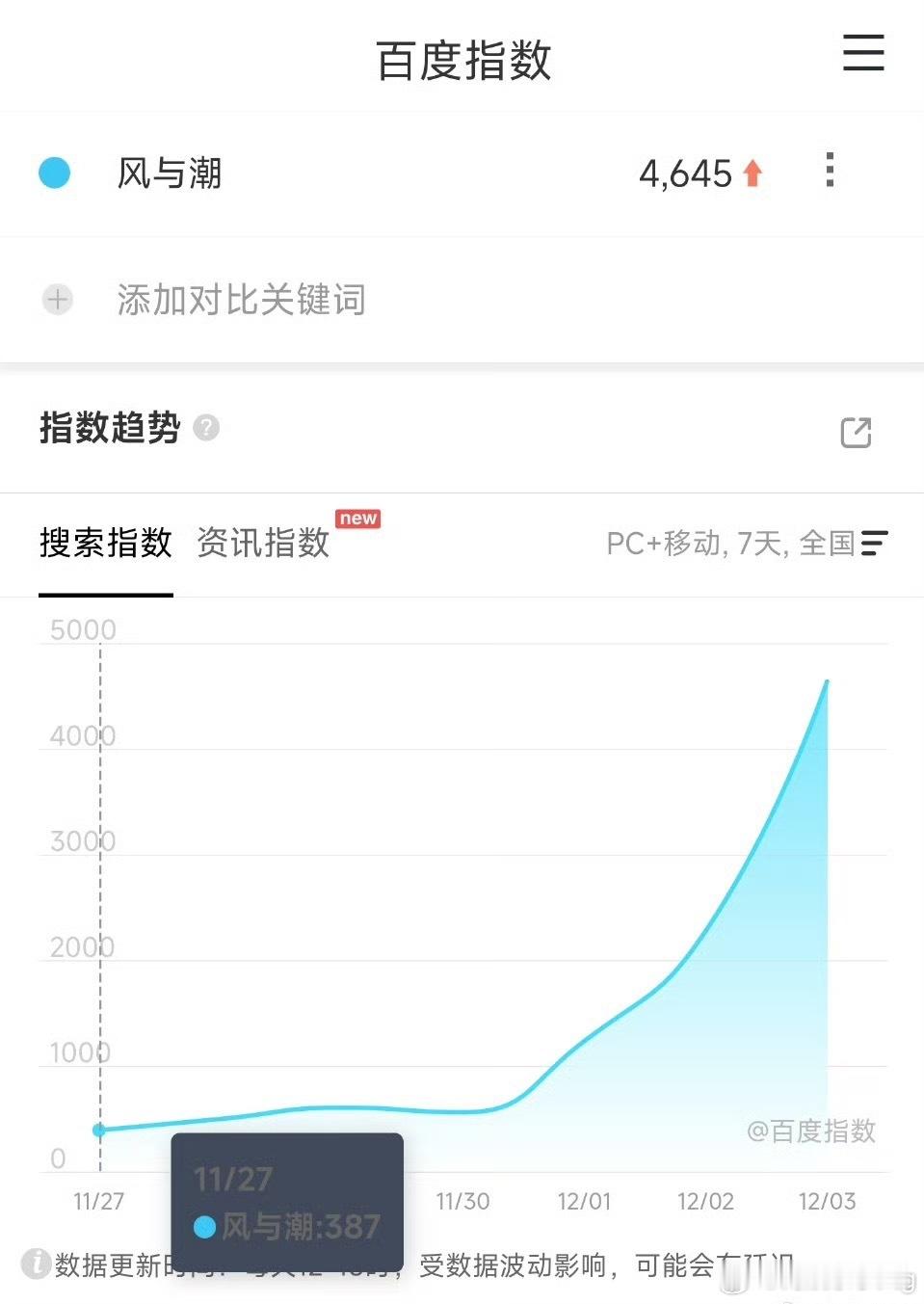Toggle the blue dot marker for 风与潮
Viewport: 924px width, 1304px height.
55,172
